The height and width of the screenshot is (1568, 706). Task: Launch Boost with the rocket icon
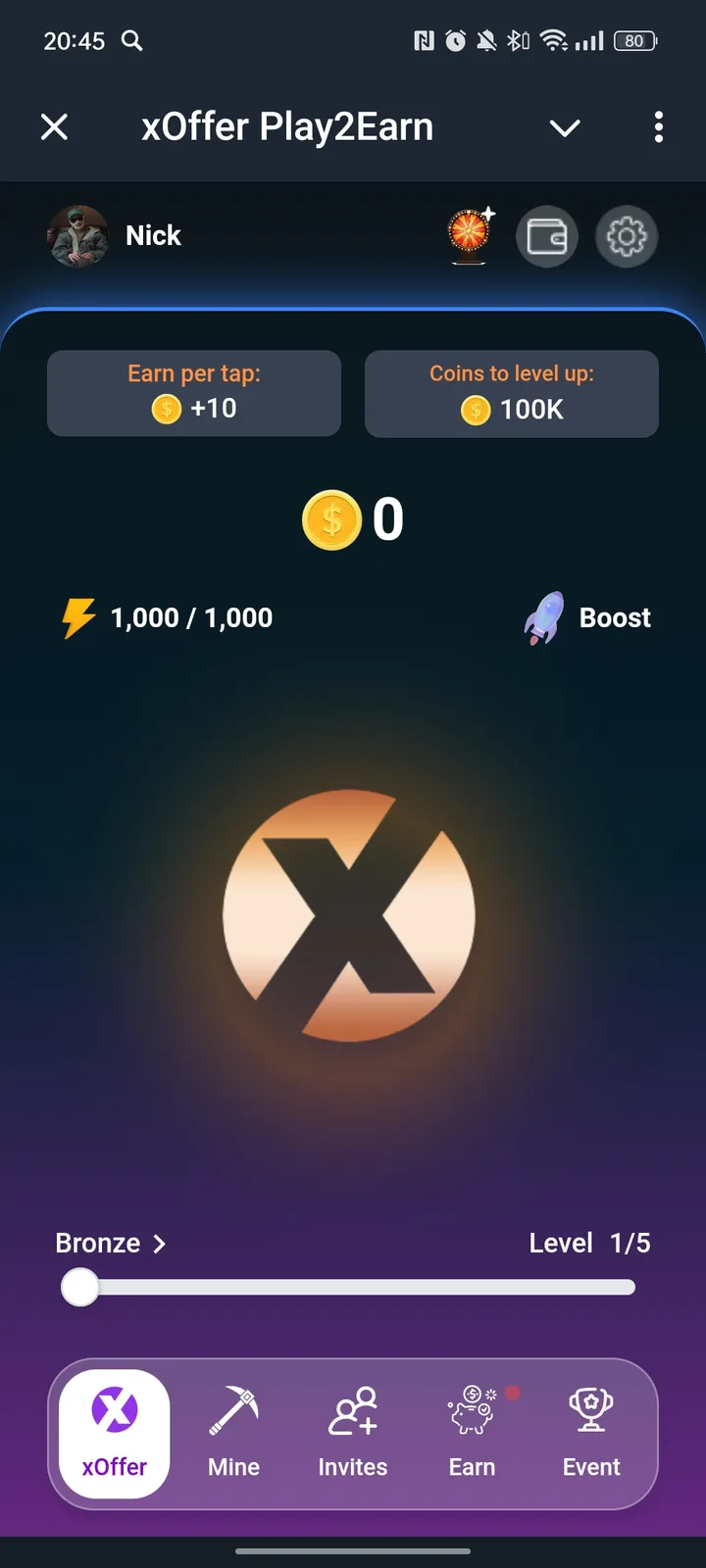tap(543, 617)
